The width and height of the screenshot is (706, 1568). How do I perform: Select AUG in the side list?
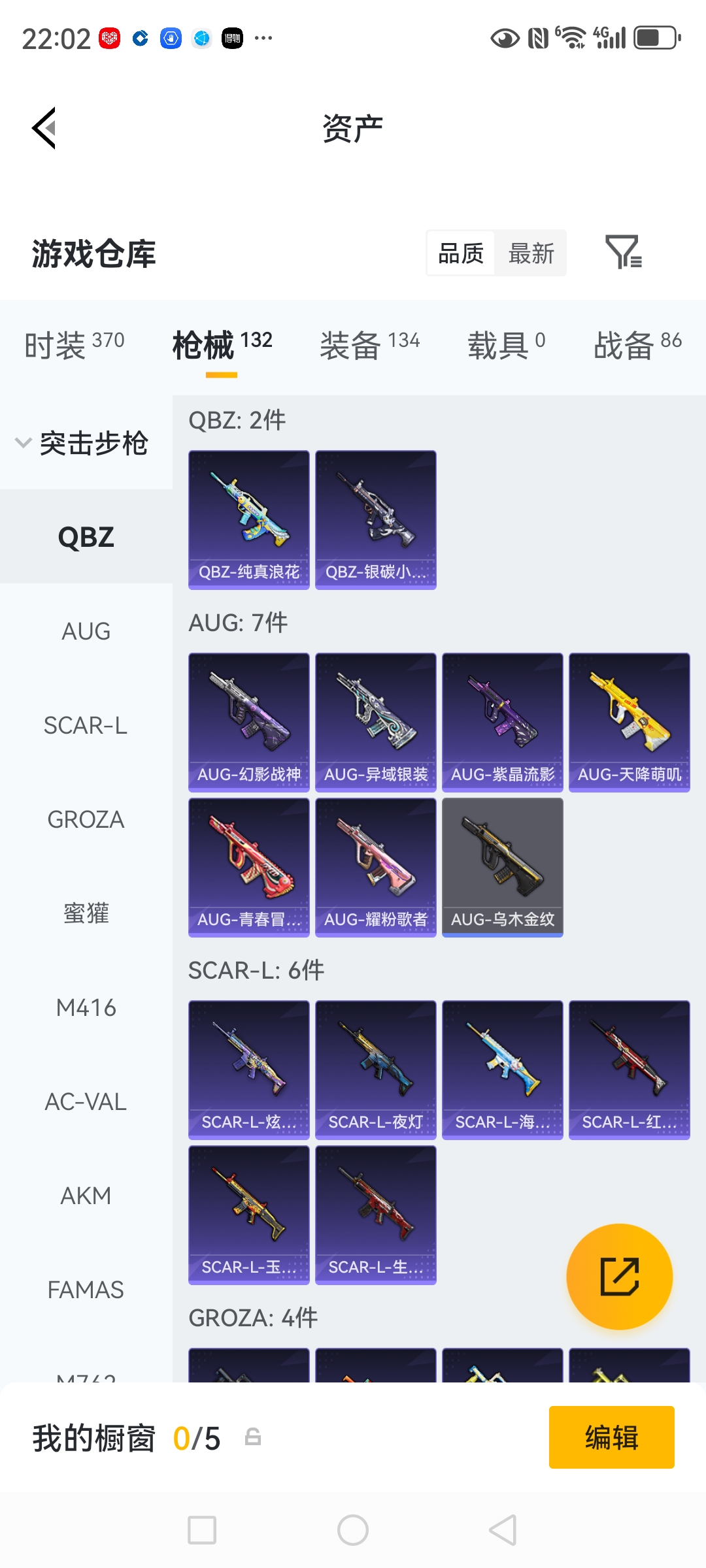[86, 631]
